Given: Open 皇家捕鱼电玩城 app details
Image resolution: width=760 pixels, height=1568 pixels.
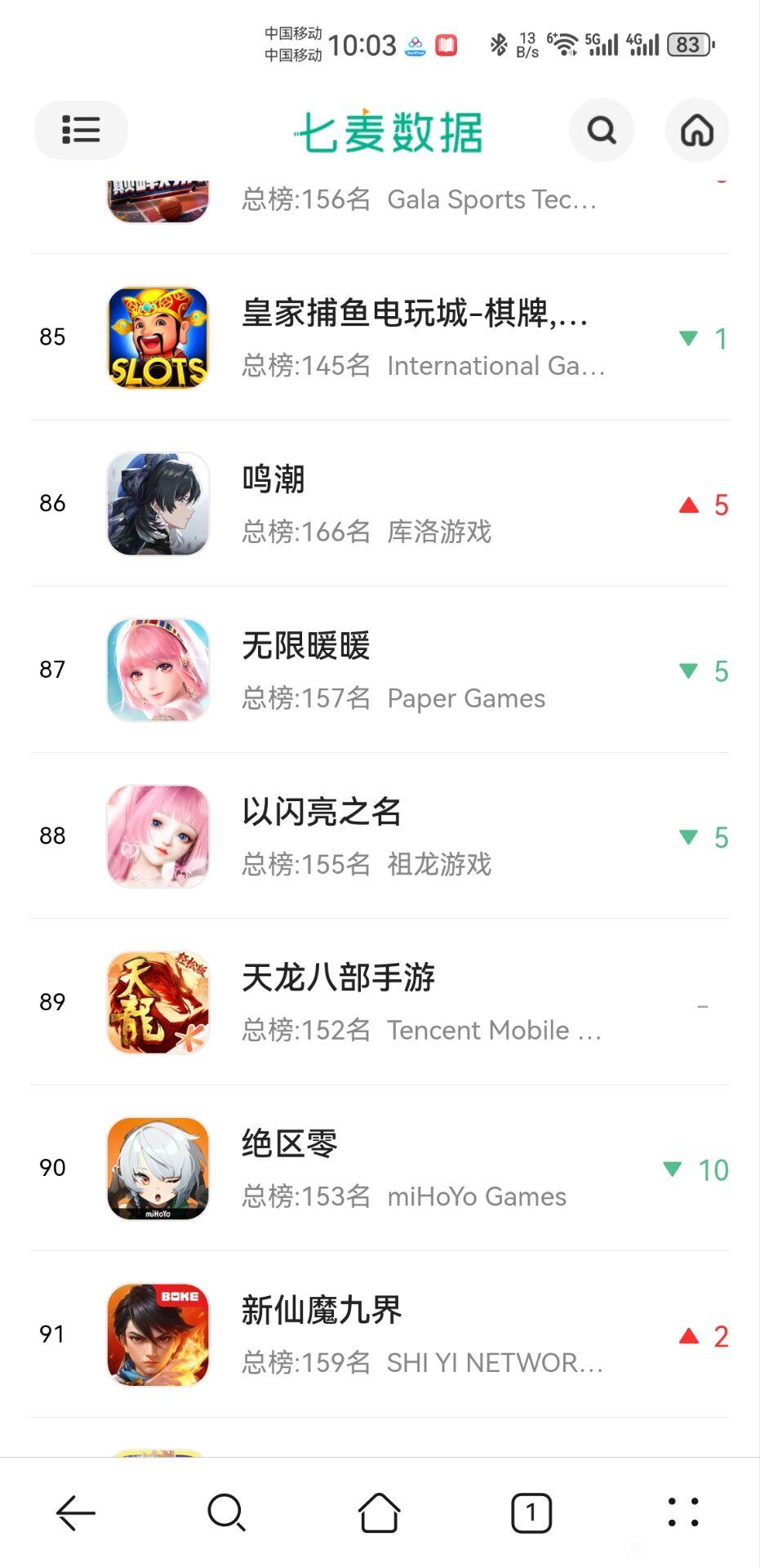Looking at the screenshot, I should [414, 337].
